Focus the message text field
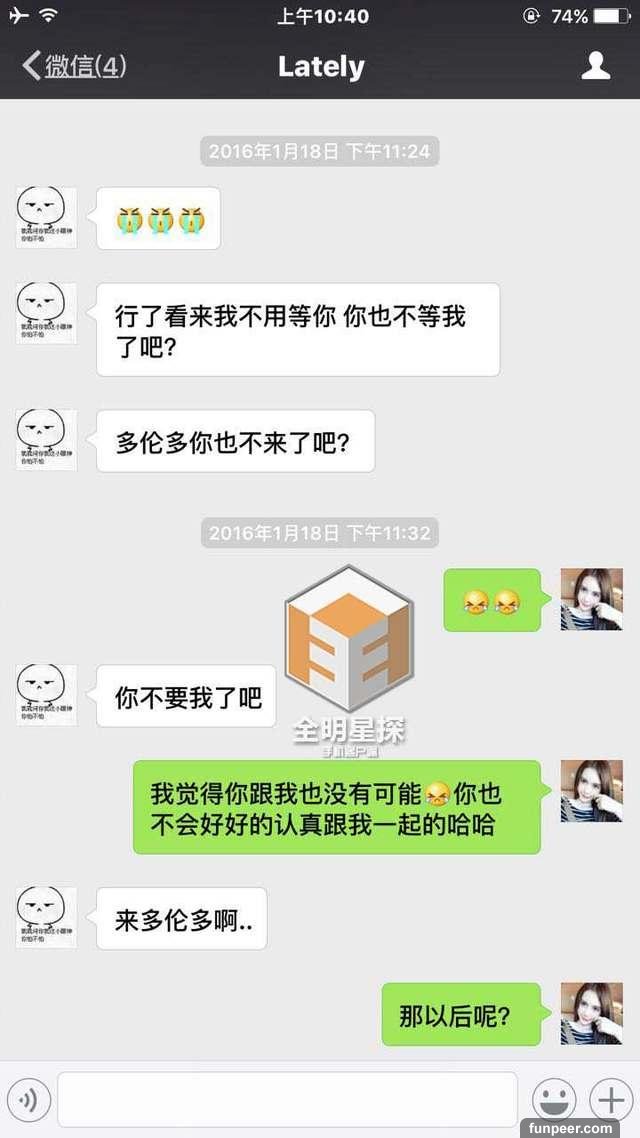 [287, 1100]
